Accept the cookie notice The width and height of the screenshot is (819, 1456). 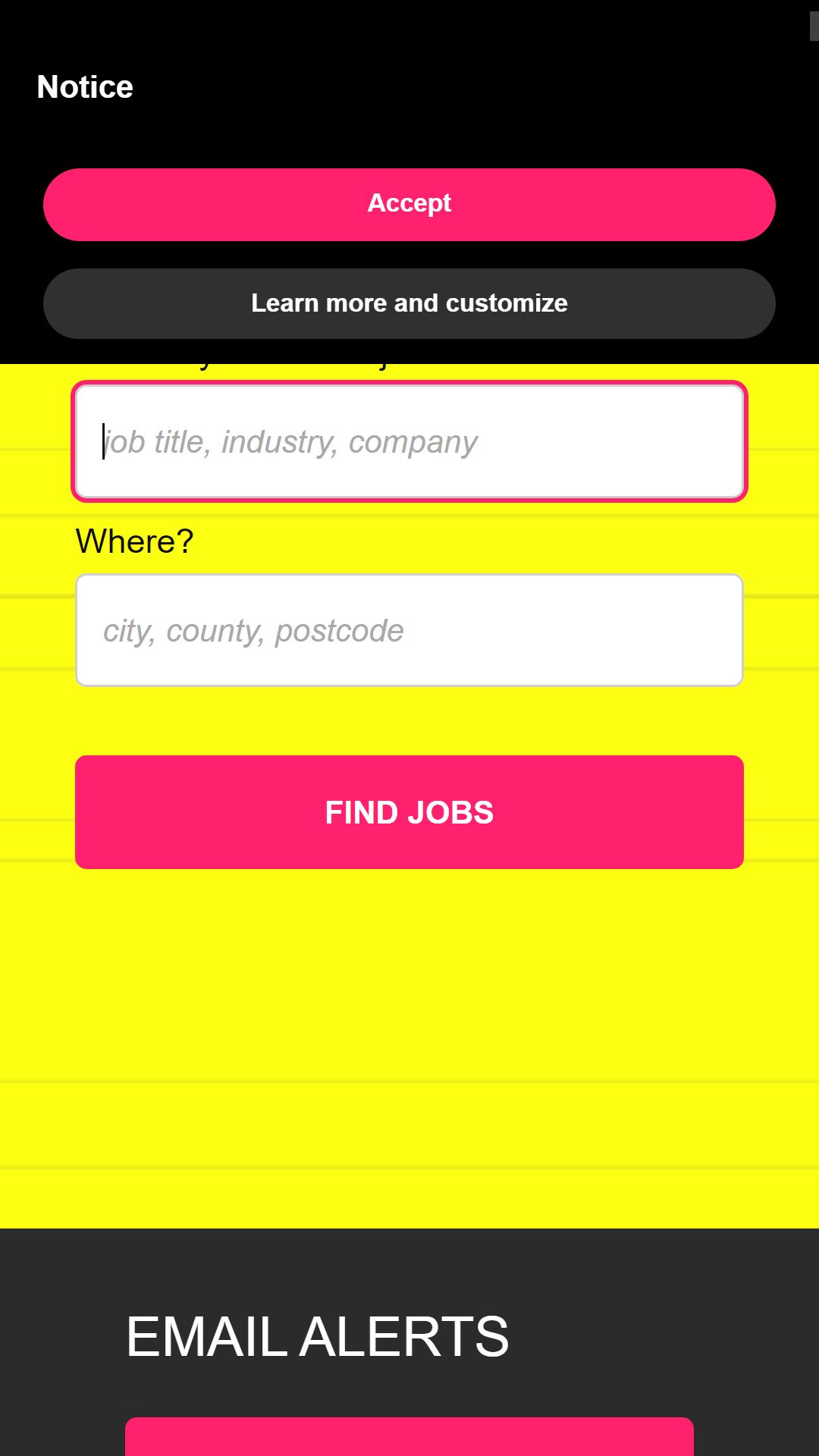click(x=409, y=205)
